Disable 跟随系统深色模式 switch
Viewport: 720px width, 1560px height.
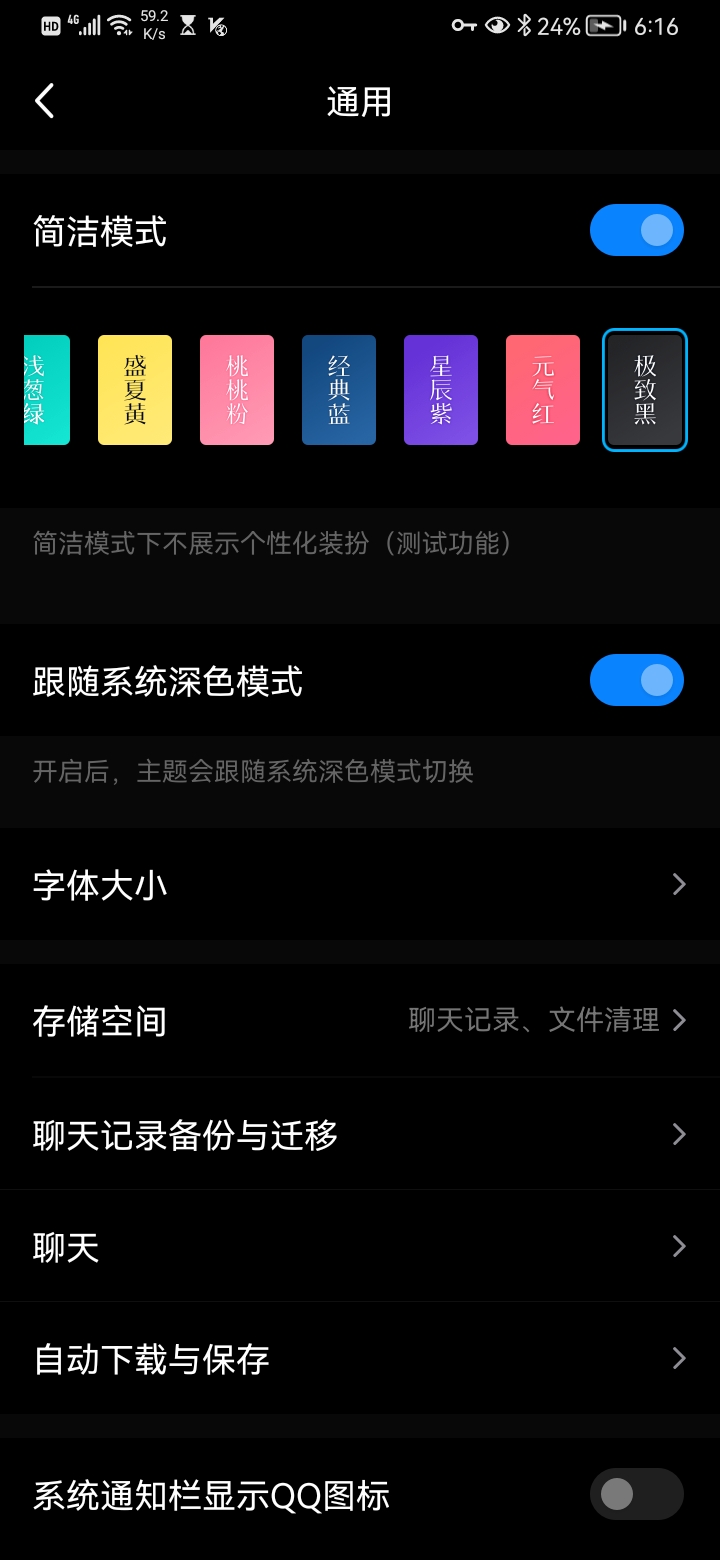[x=636, y=681]
